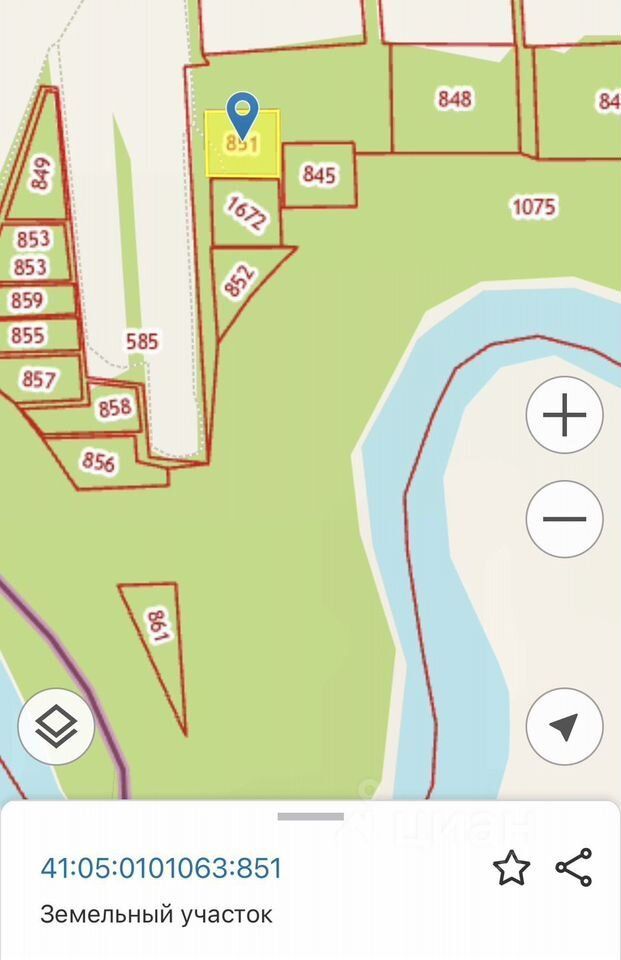621x960 pixels.
Task: Add parcel 851 to favorites
Action: click(x=511, y=868)
